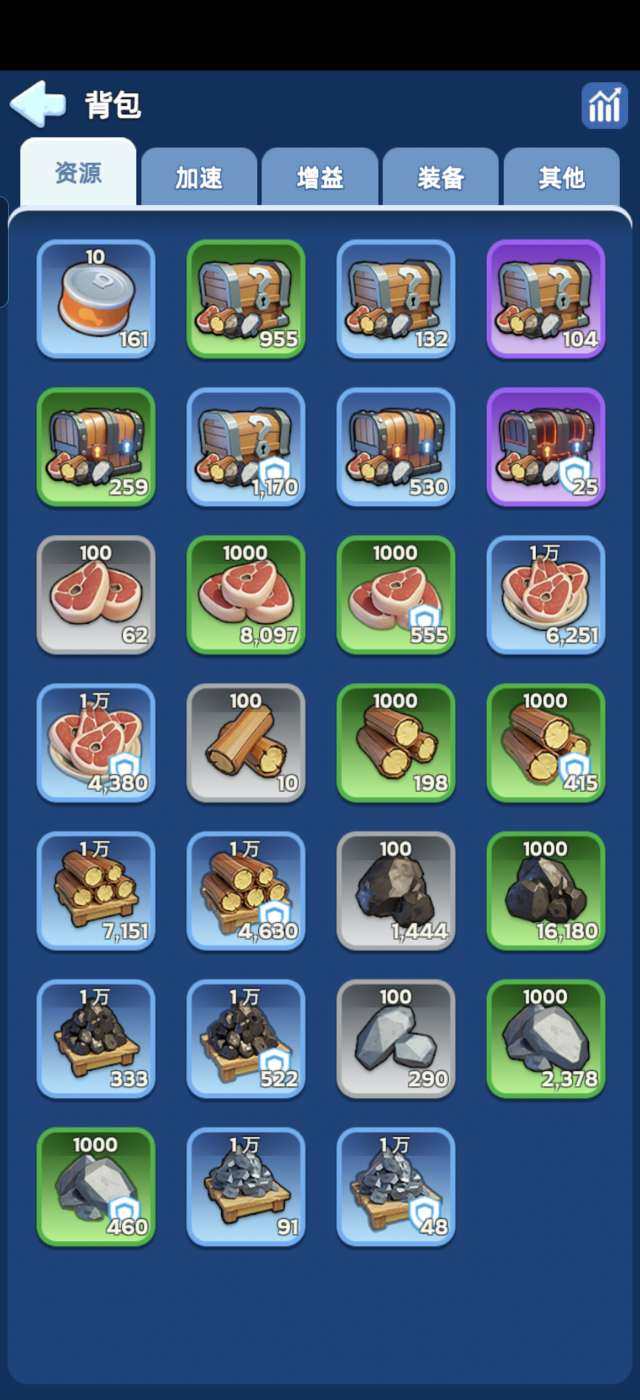Open the green resource chest with 955

pyautogui.click(x=246, y=299)
